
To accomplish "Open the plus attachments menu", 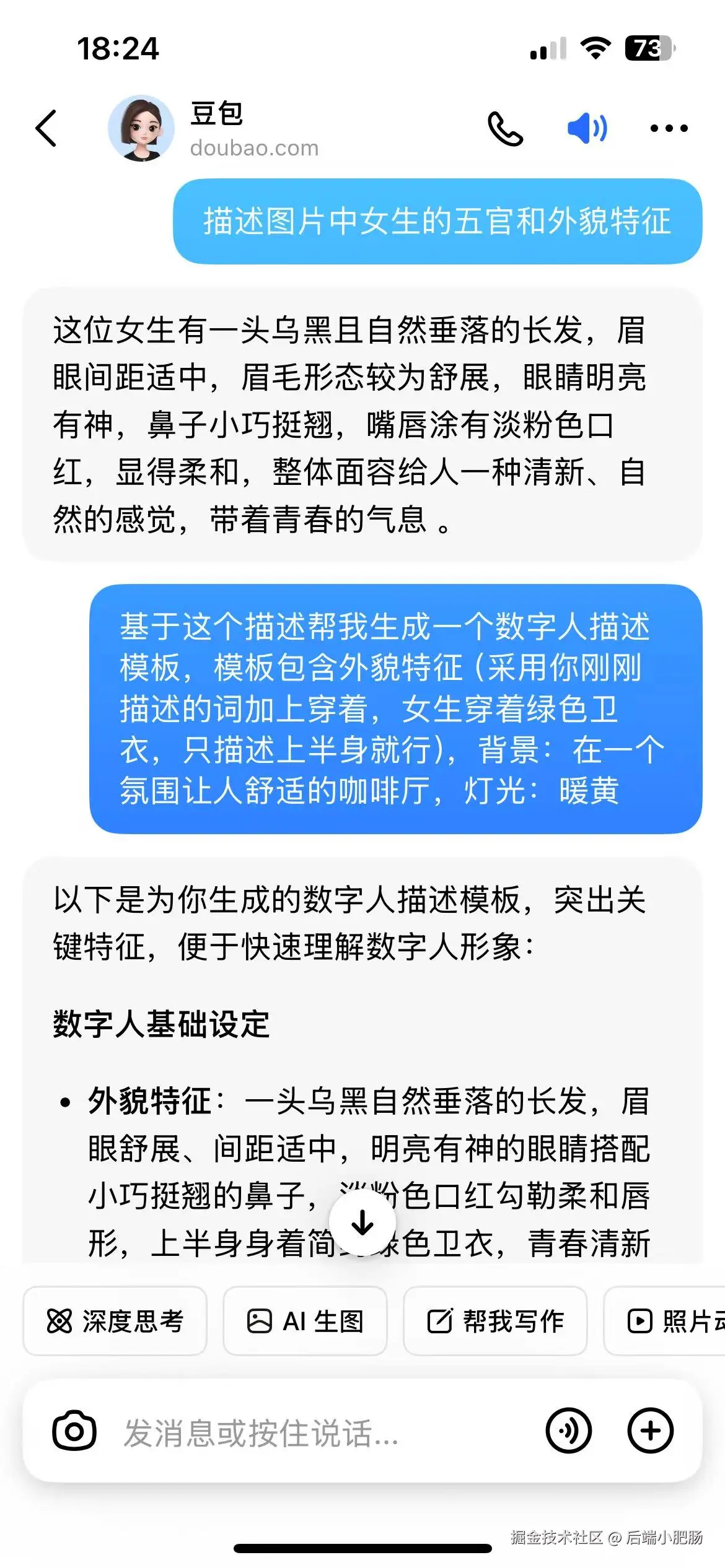I will (650, 1431).
